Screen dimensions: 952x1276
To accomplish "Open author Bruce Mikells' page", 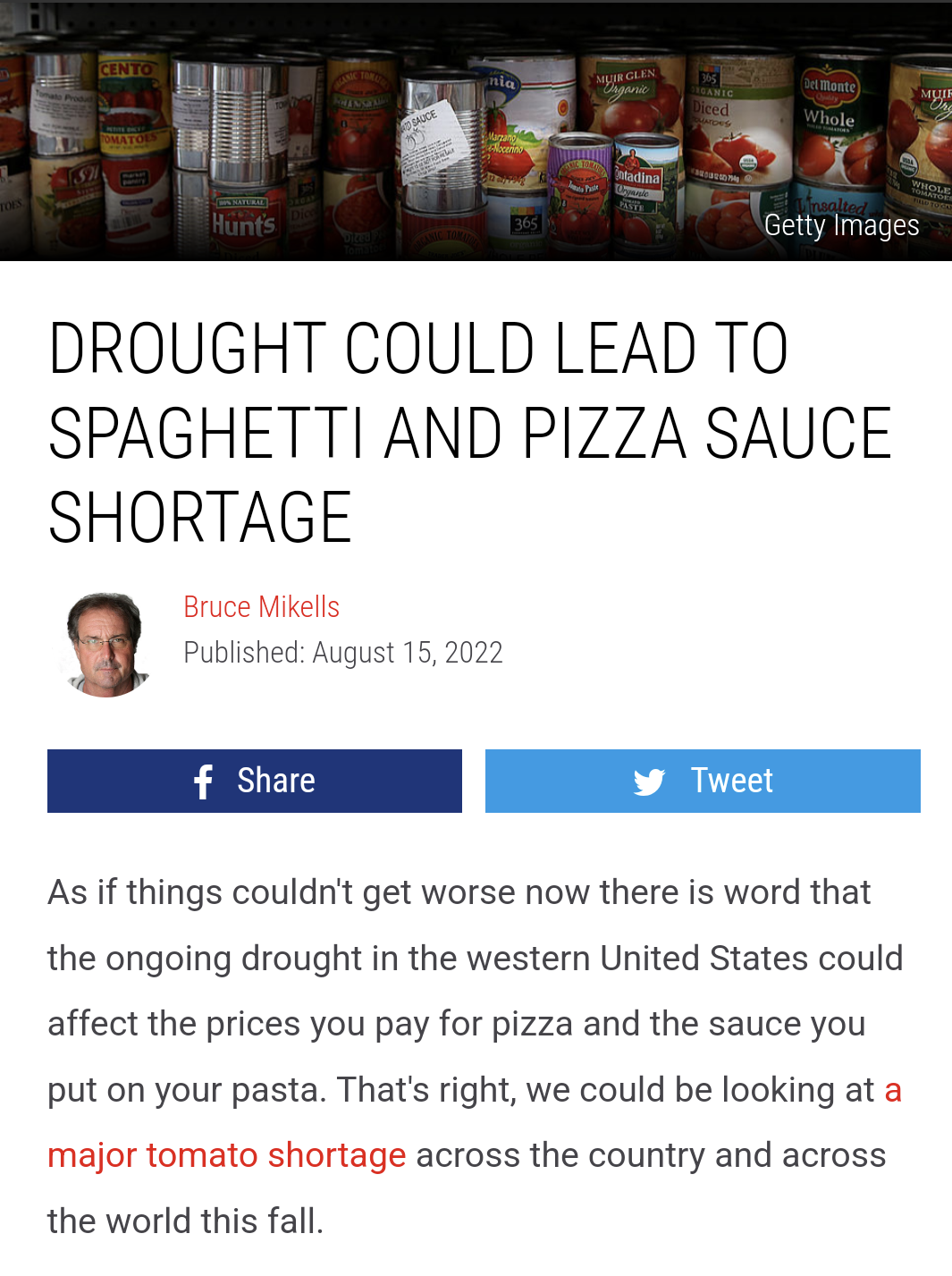I will 261,607.
